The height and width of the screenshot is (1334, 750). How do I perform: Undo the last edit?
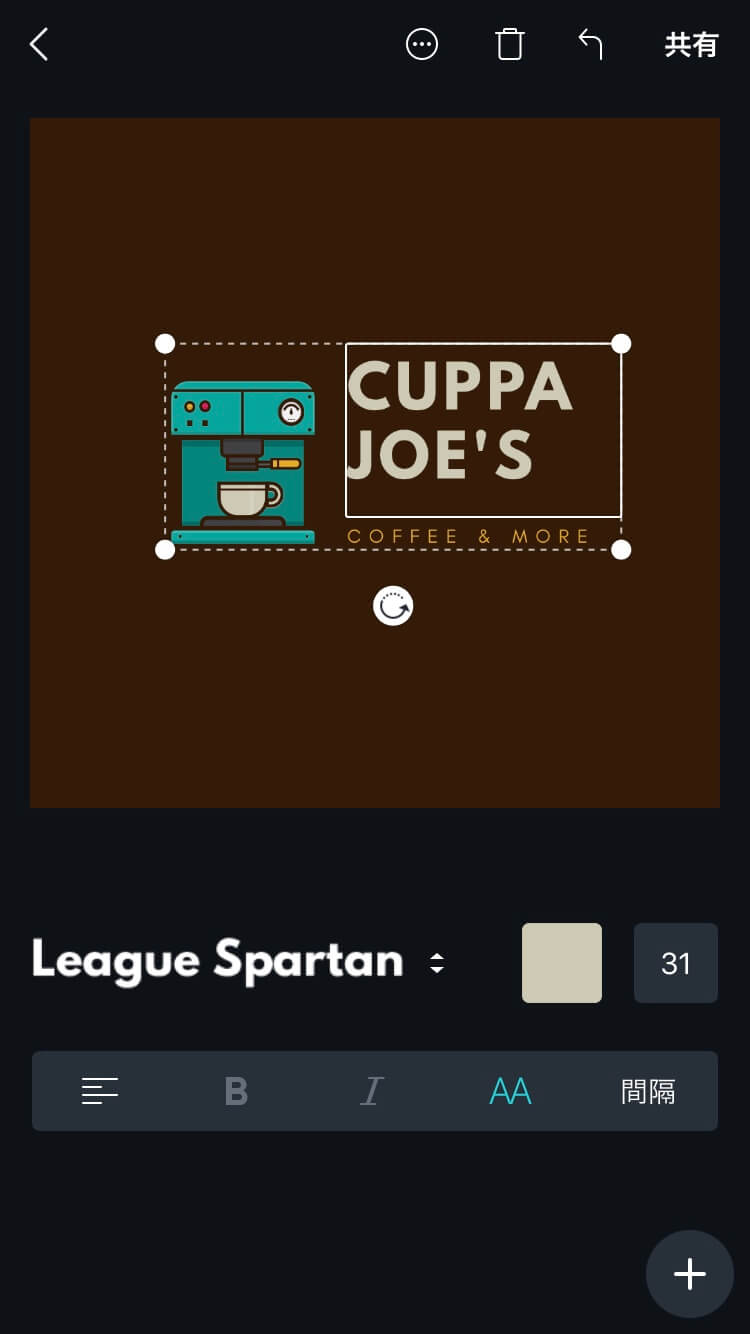pos(590,44)
